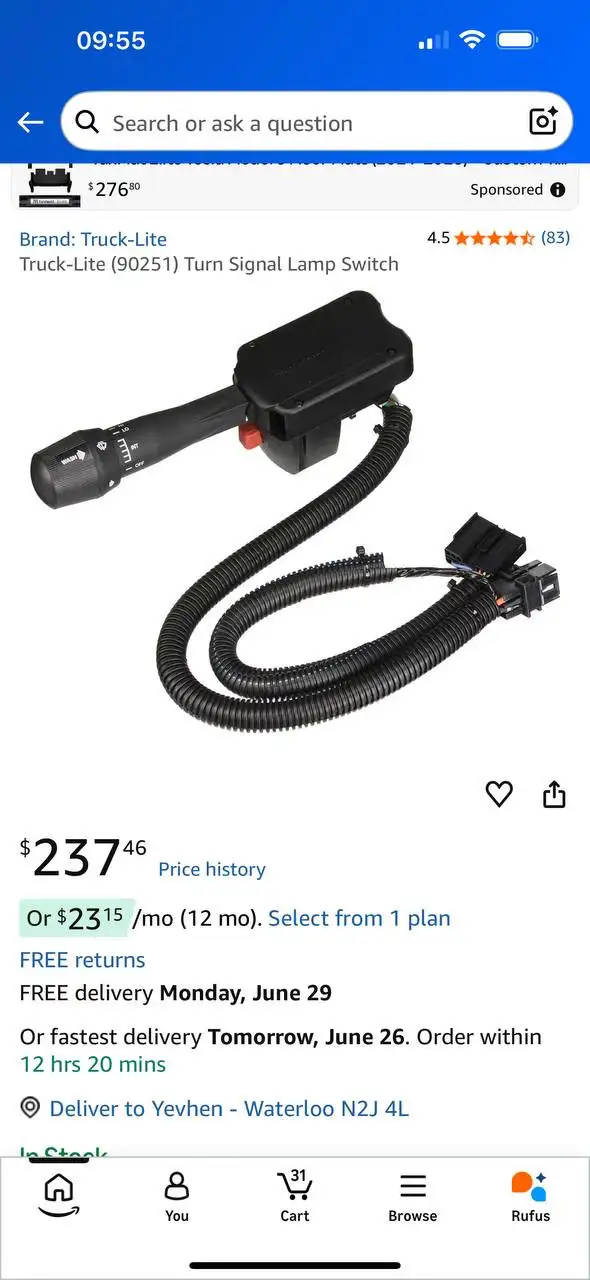Visit the Truck-Lite brand link
This screenshot has height=1280, width=590.
pos(93,239)
